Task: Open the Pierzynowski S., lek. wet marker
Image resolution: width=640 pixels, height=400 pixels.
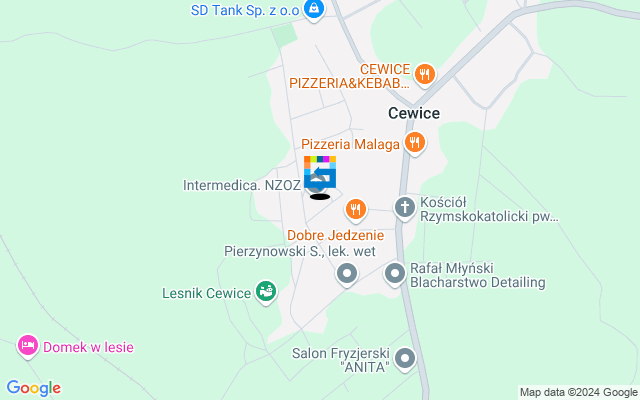Action: click(347, 272)
